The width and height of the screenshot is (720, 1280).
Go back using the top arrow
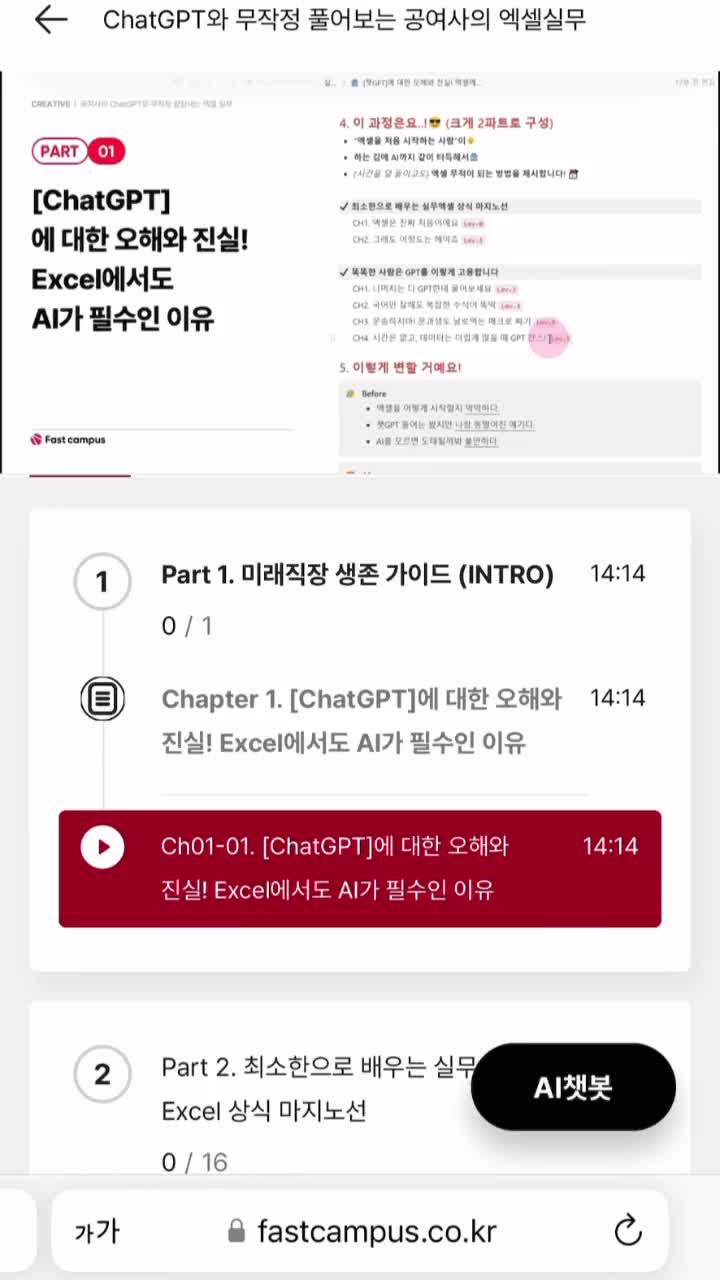(50, 20)
